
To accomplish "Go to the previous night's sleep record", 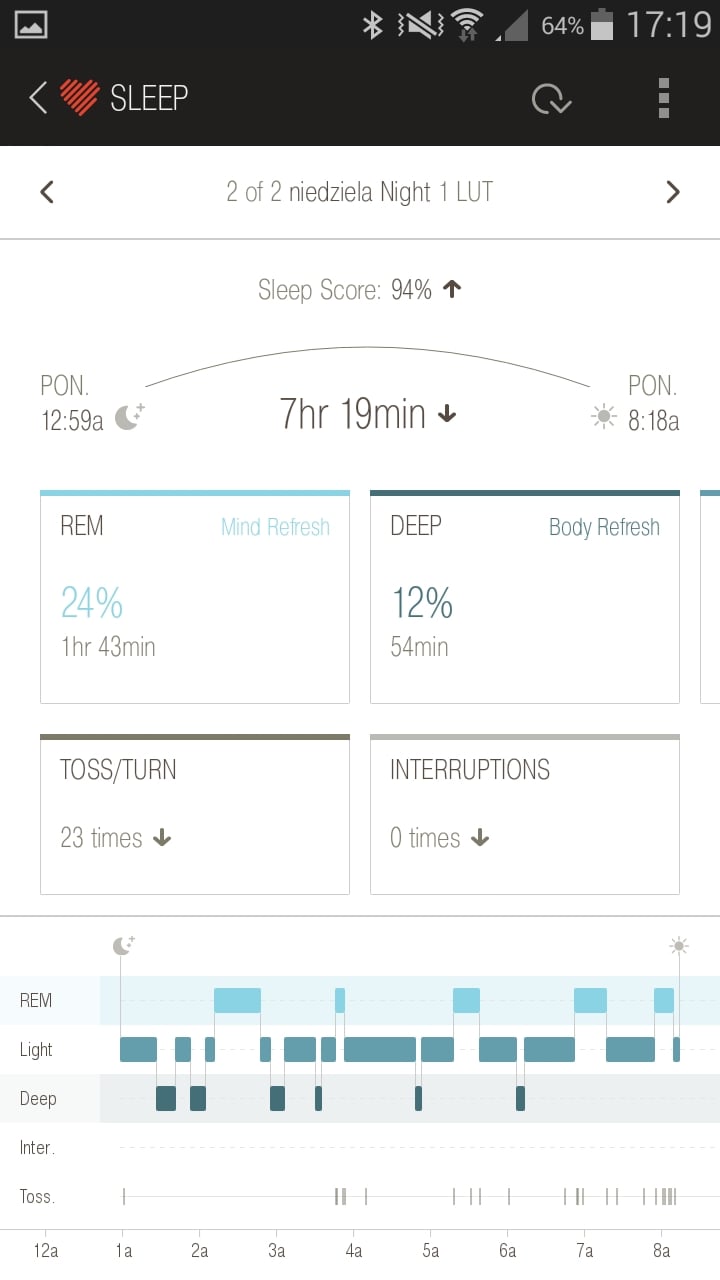I will pos(47,192).
